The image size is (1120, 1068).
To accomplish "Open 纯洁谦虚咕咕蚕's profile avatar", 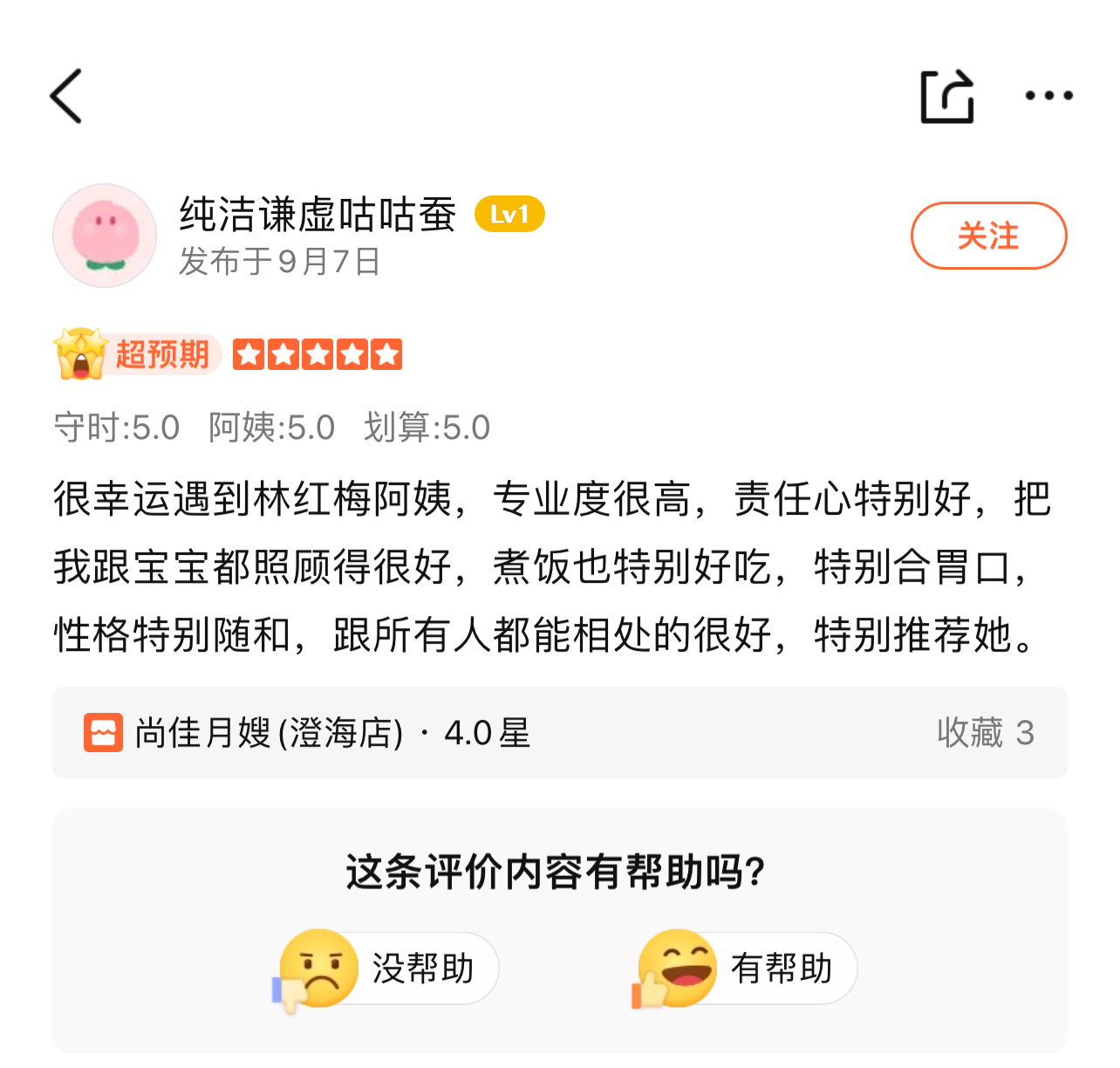I will [105, 236].
